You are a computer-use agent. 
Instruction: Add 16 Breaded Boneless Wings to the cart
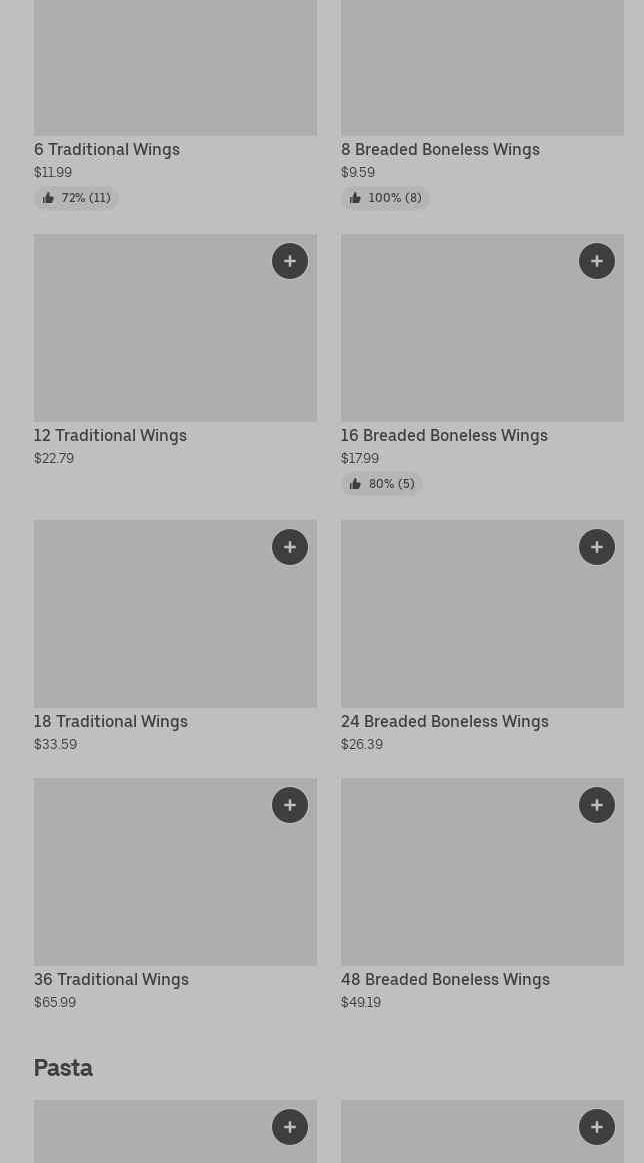[597, 261]
